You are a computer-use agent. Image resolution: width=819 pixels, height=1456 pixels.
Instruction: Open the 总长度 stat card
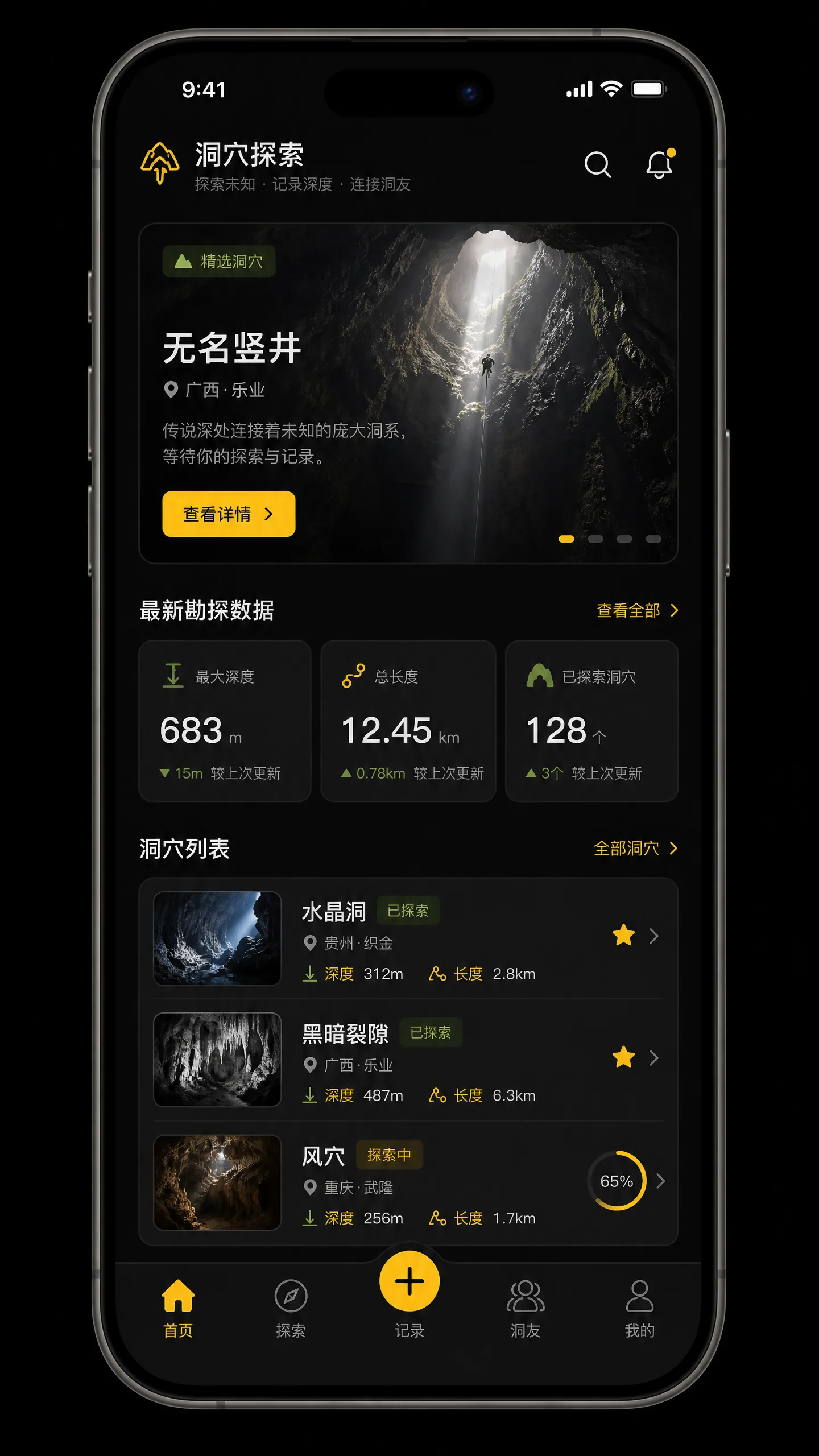(x=408, y=721)
